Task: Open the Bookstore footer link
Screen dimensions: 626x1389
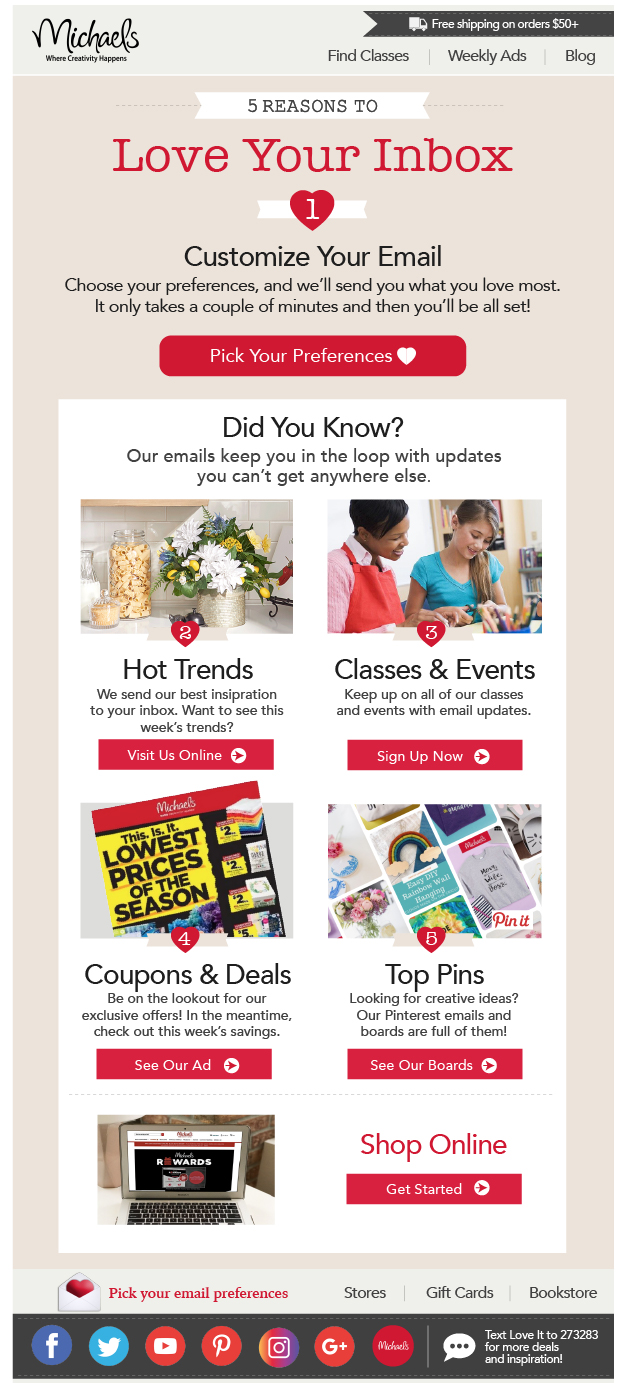Action: [x=562, y=1293]
